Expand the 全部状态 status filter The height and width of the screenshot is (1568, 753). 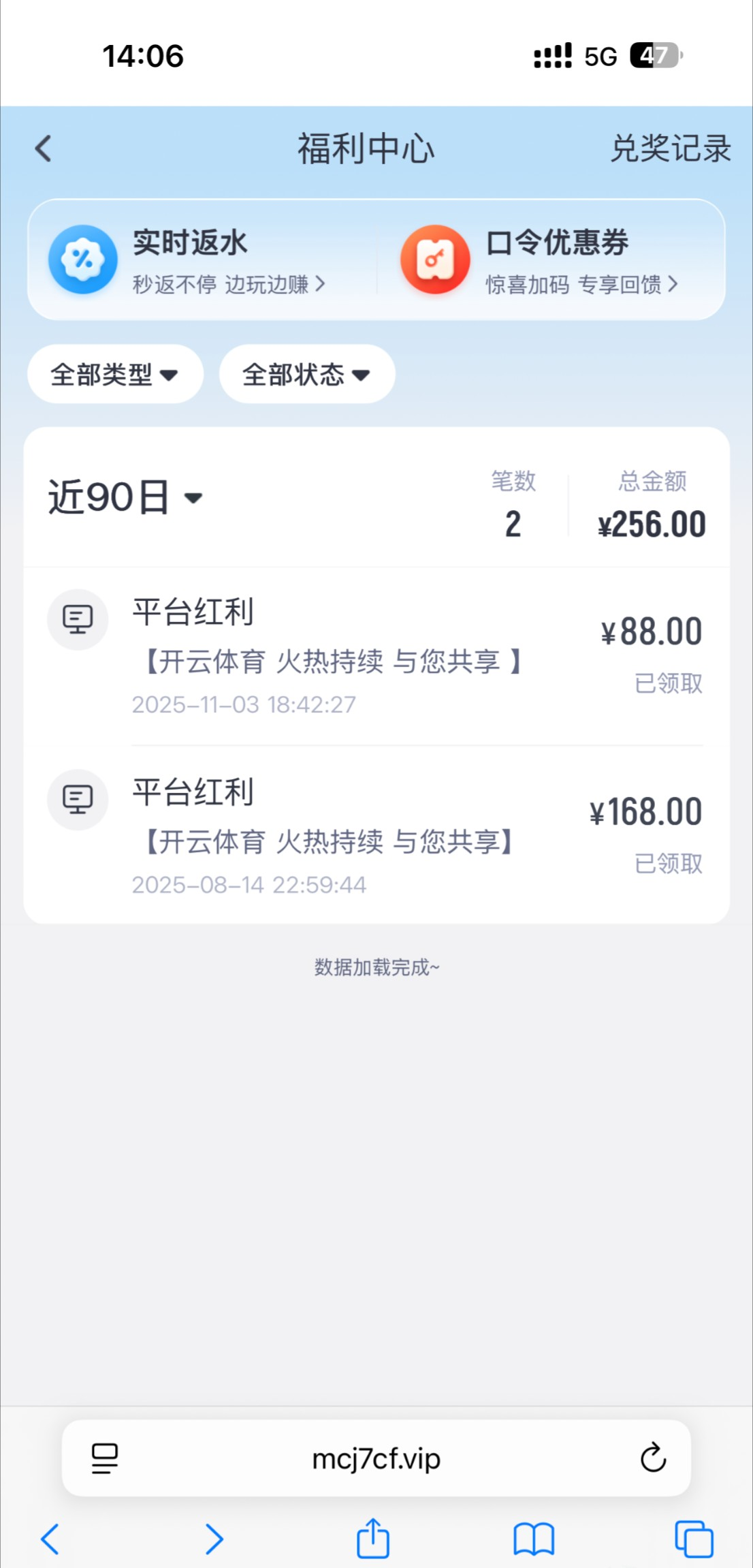pyautogui.click(x=306, y=374)
